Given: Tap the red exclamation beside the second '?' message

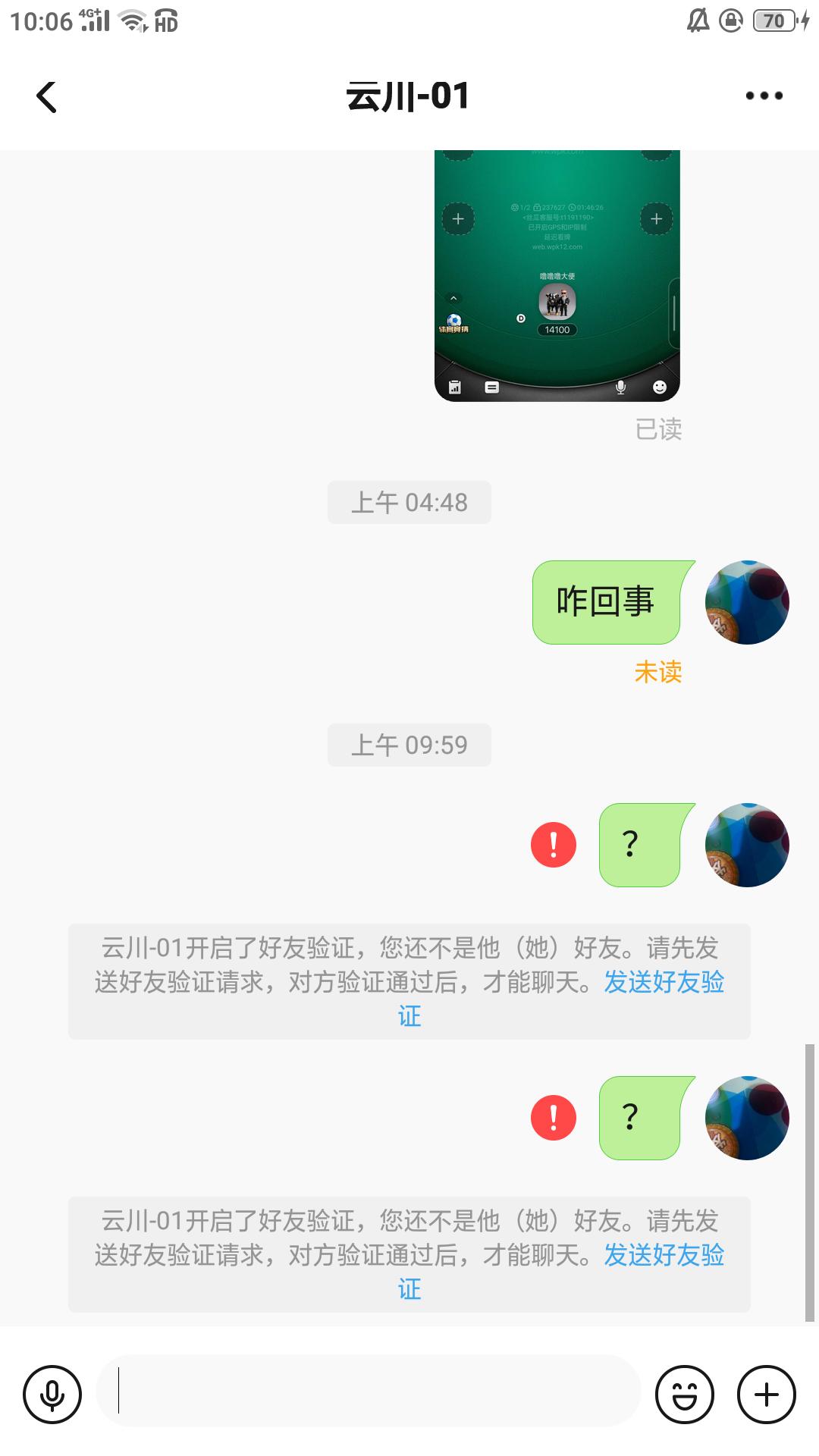Looking at the screenshot, I should click(553, 1118).
